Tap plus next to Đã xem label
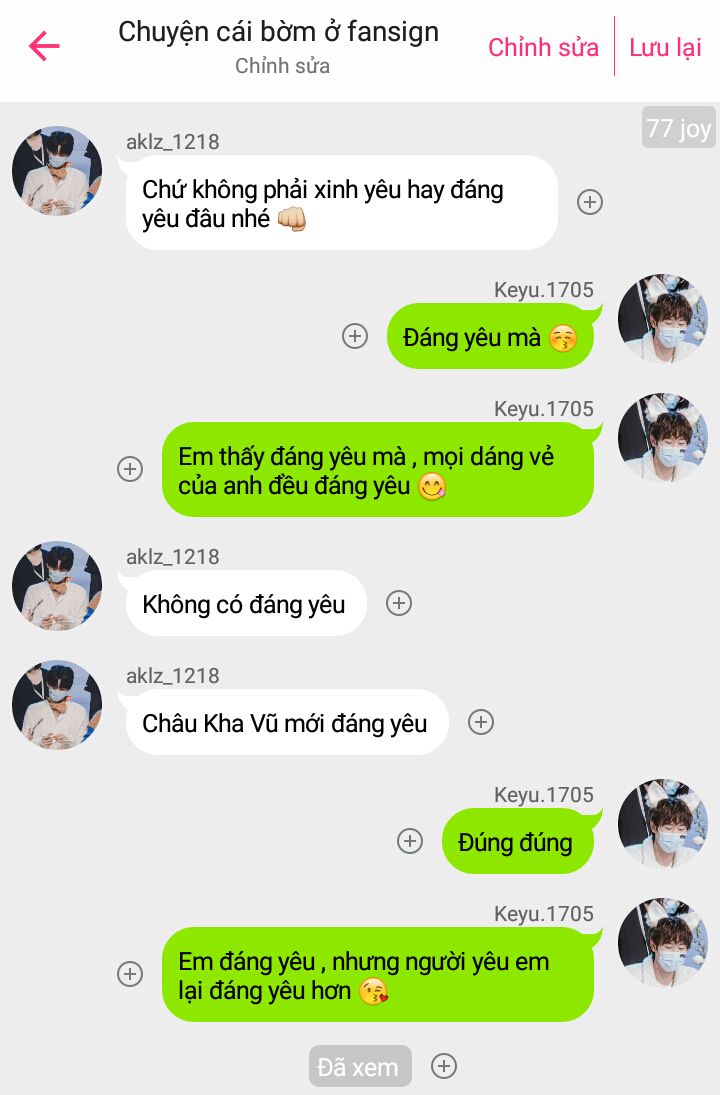 tap(444, 1066)
